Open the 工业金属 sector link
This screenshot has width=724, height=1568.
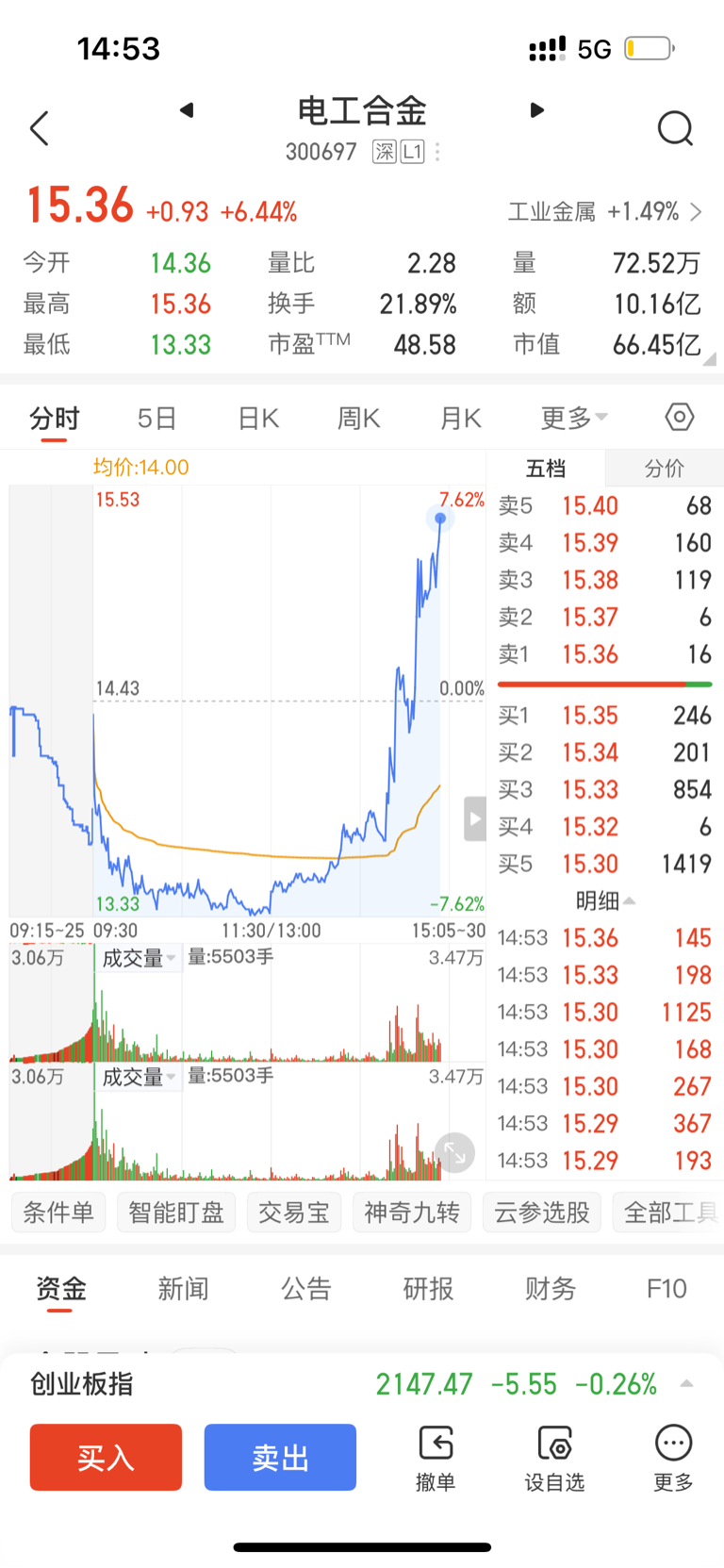point(604,212)
